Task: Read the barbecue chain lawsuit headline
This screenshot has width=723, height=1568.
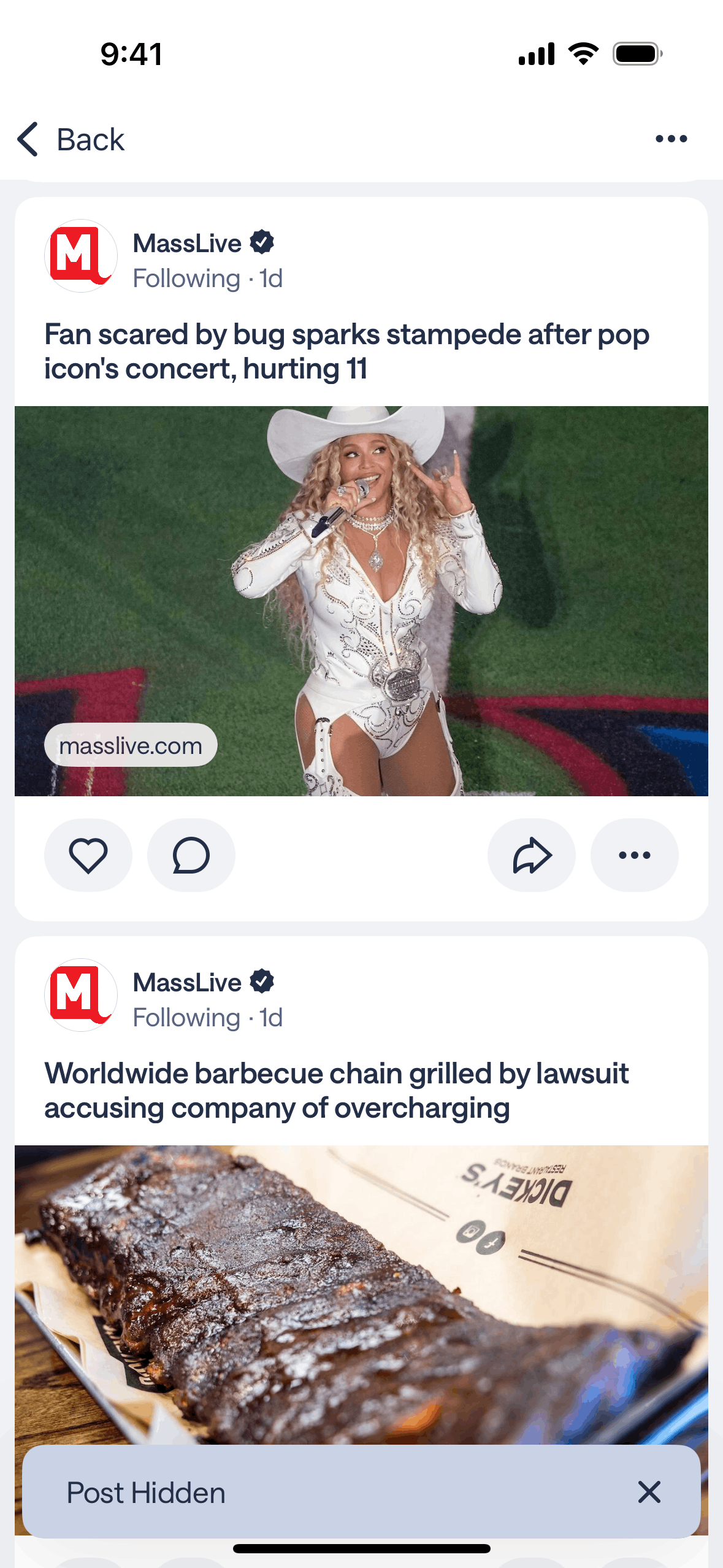Action: [337, 1091]
